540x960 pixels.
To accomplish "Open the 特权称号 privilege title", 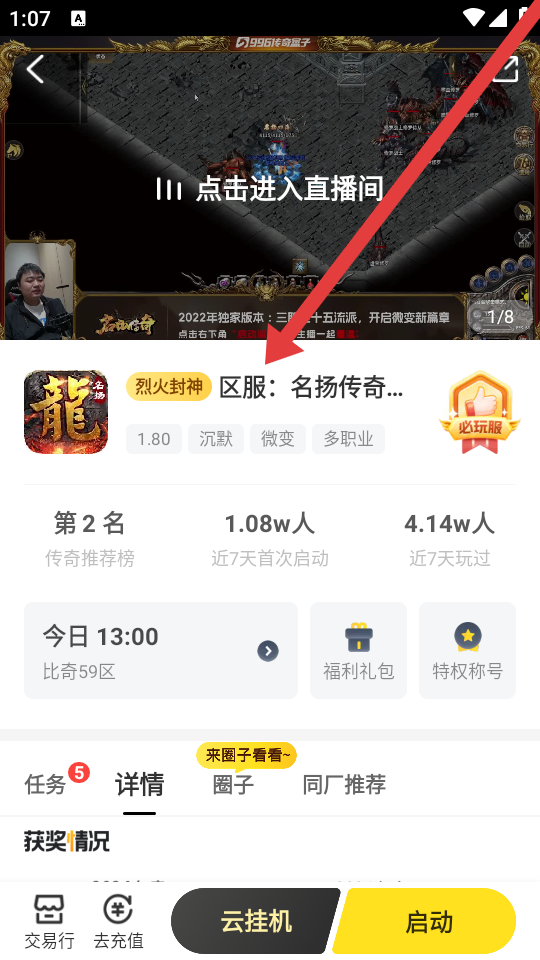I will (467, 650).
